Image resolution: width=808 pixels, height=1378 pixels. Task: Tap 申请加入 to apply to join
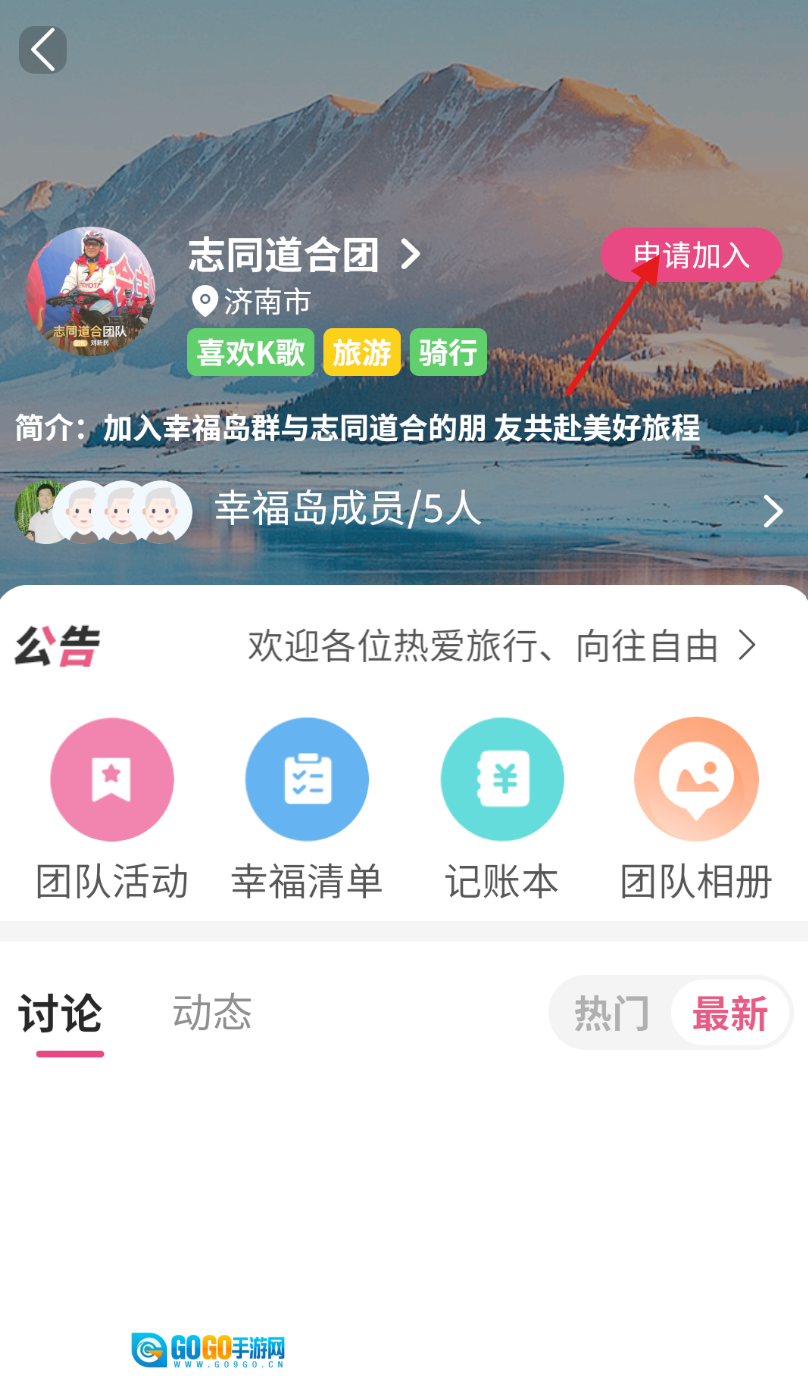(691, 255)
